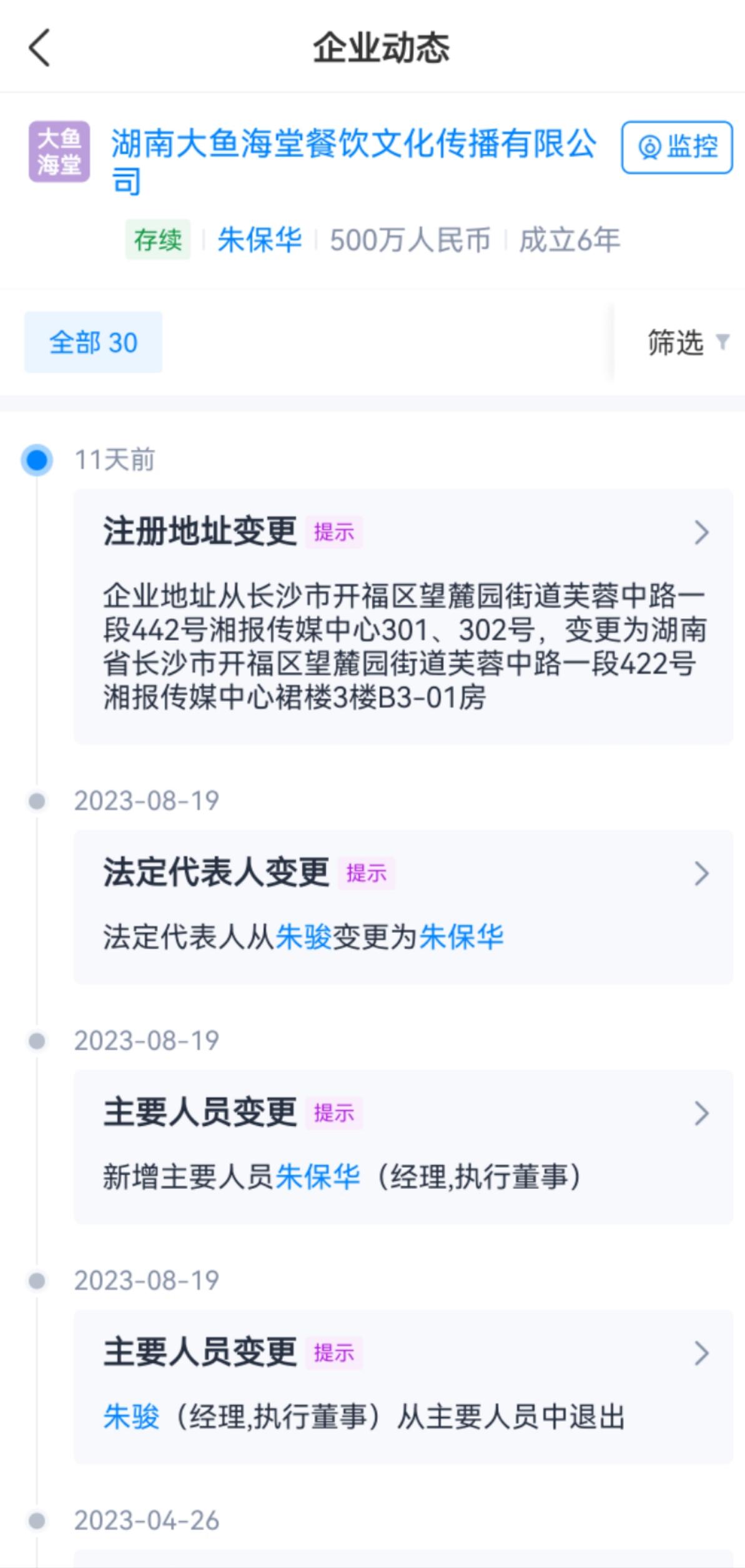
Task: Open 朱保华 in the company header
Action: (259, 240)
